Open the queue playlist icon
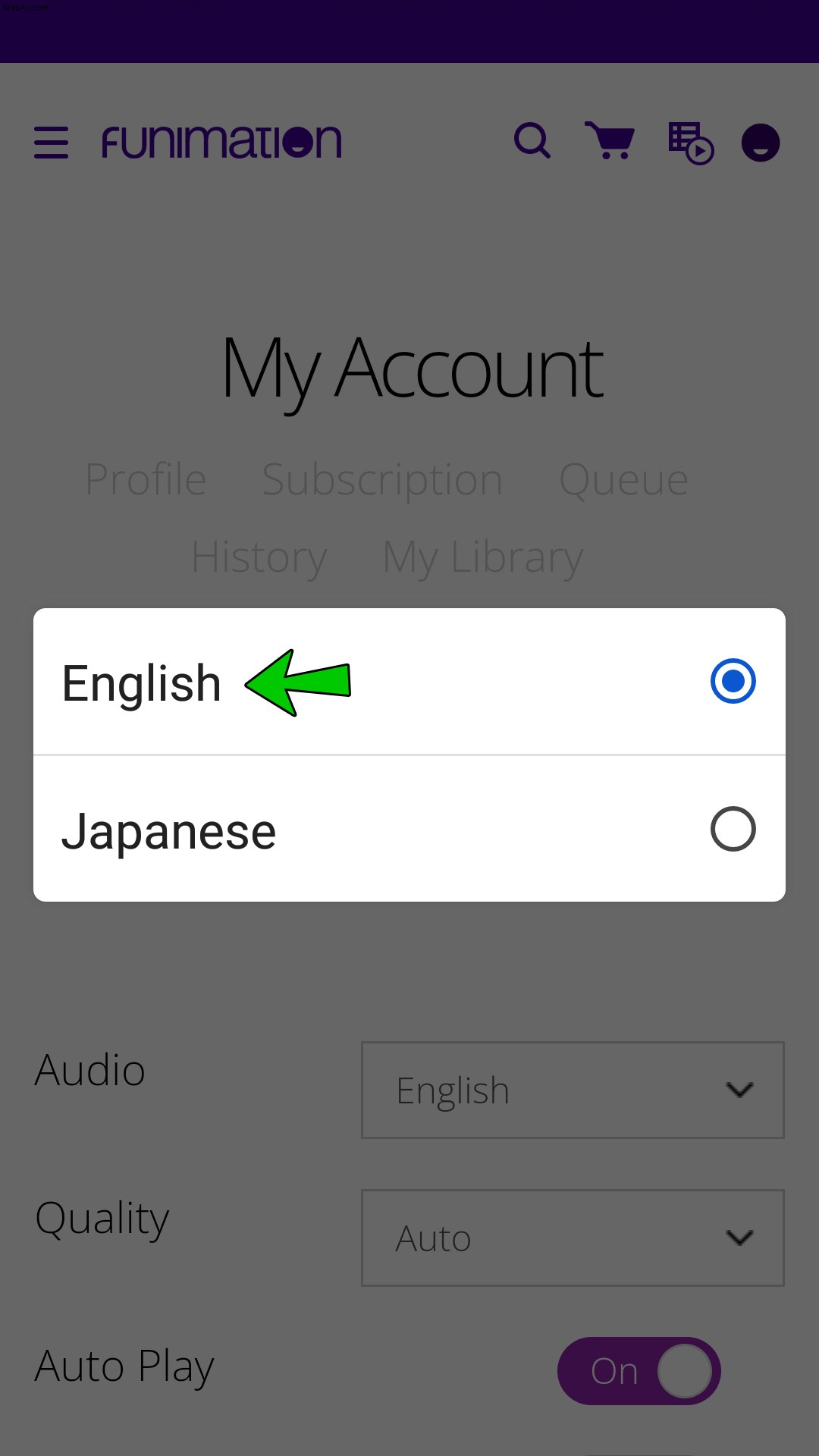 tap(691, 143)
